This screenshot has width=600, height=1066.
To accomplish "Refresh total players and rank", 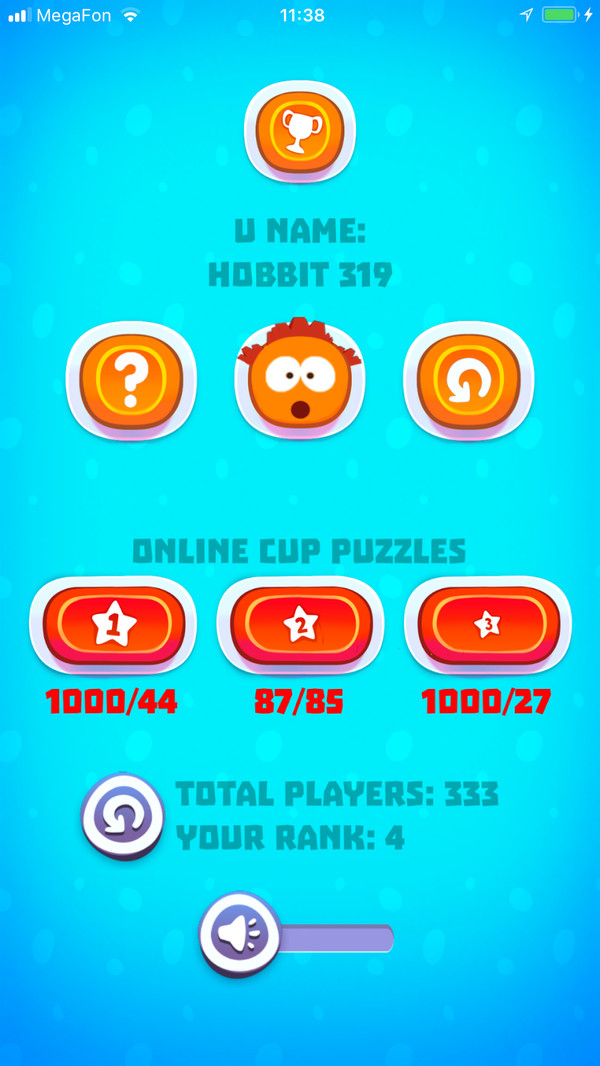I will tap(123, 816).
